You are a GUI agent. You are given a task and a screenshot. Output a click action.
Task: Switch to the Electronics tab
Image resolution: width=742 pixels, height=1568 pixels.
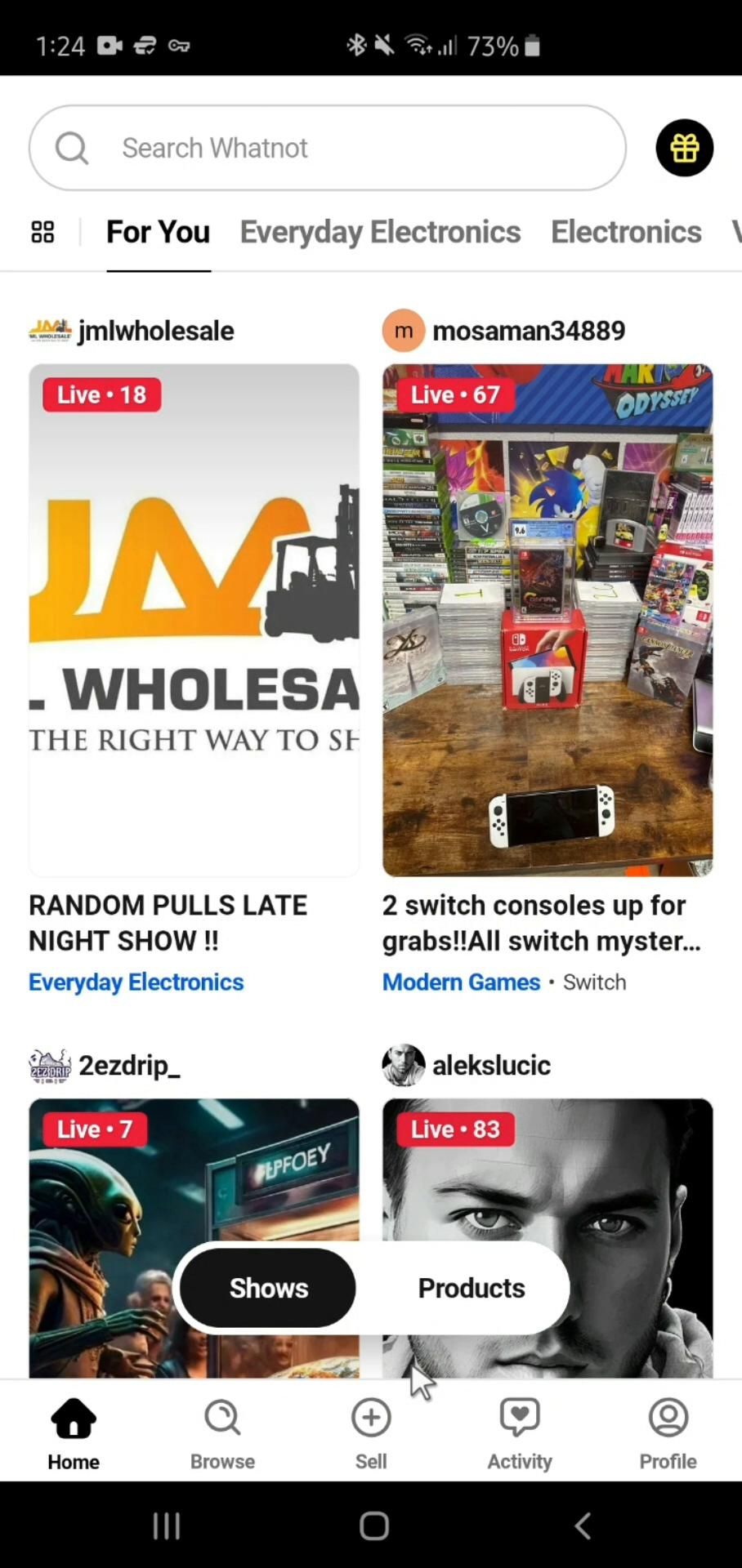(626, 232)
